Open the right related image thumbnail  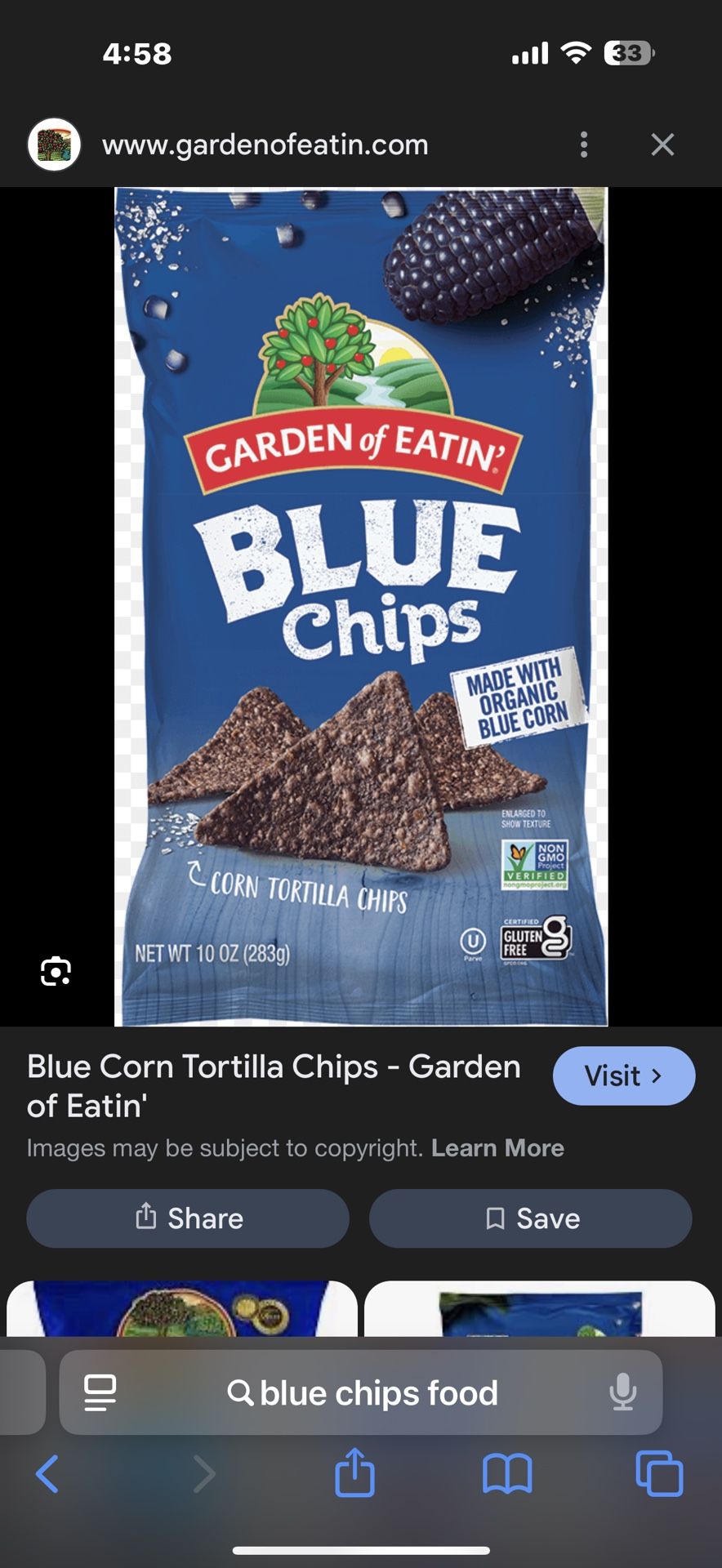click(539, 1309)
